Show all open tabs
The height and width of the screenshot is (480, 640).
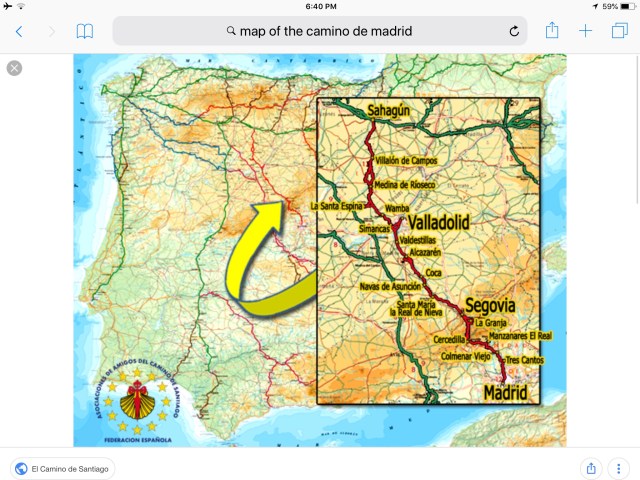[619, 31]
